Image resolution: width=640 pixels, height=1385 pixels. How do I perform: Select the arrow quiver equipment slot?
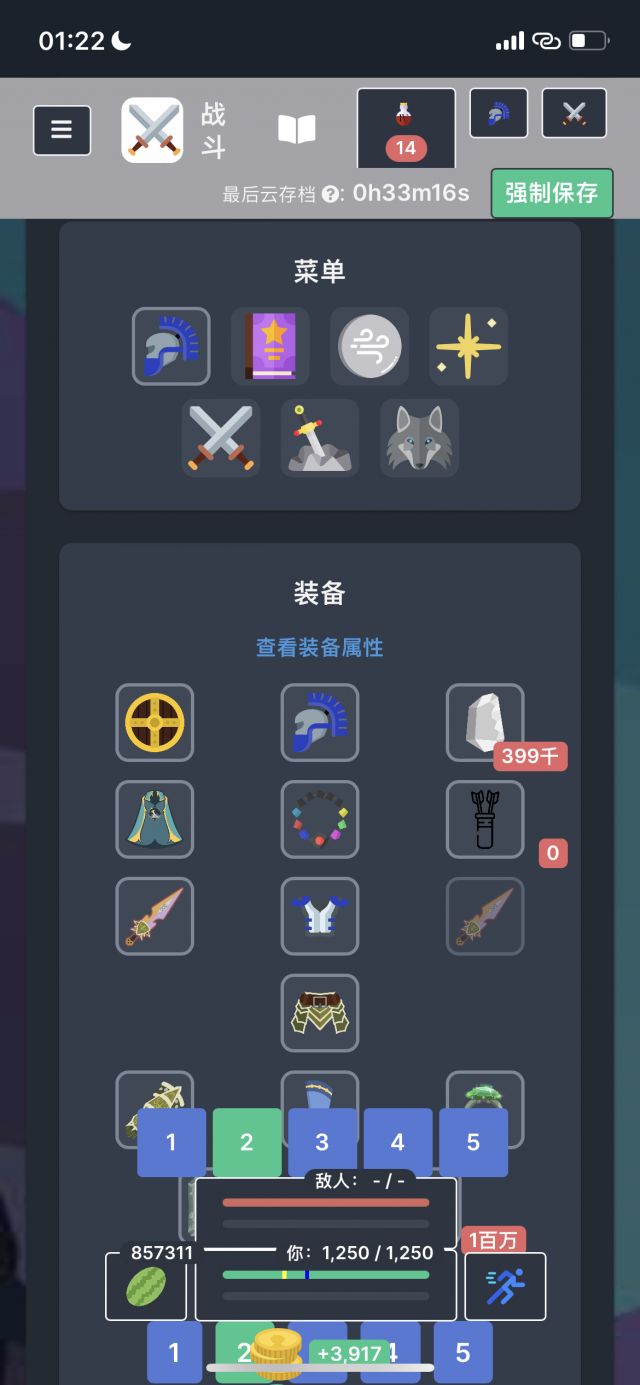point(485,819)
